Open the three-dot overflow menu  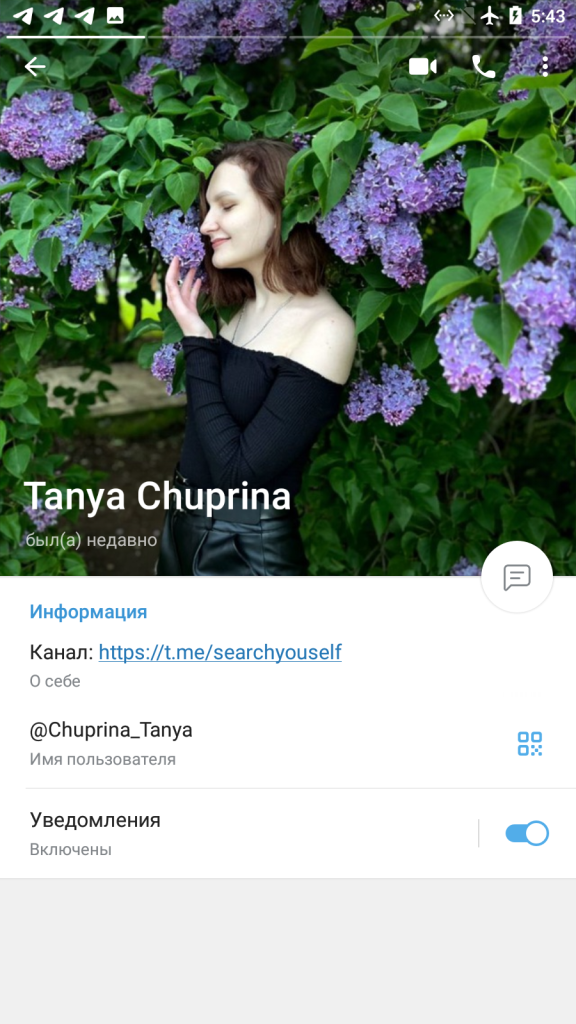point(545,66)
